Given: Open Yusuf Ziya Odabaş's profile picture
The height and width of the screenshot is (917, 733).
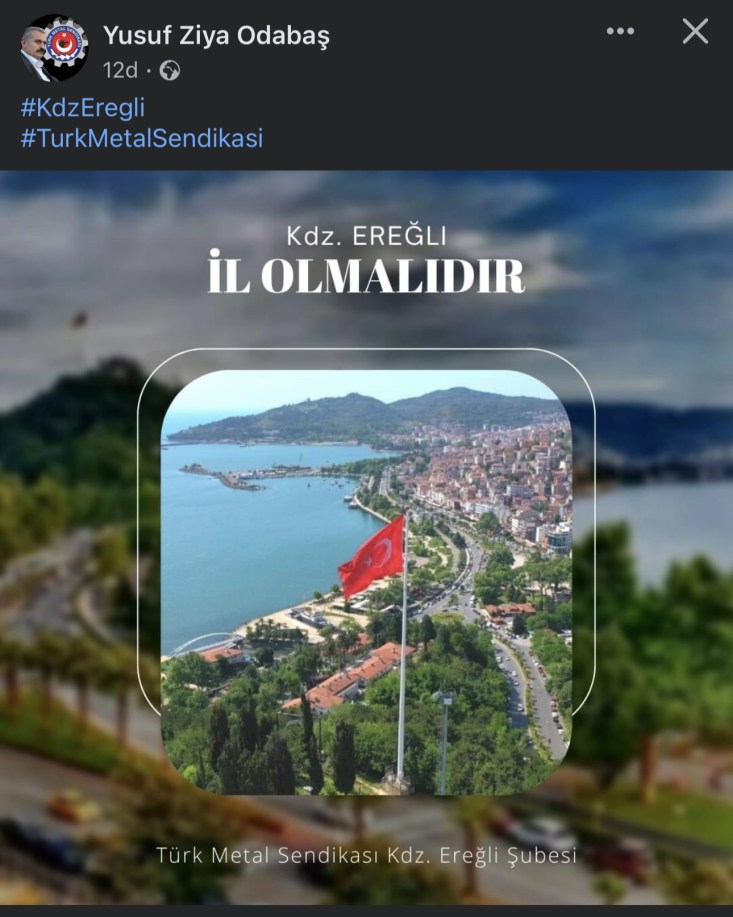Looking at the screenshot, I should click(x=54, y=48).
